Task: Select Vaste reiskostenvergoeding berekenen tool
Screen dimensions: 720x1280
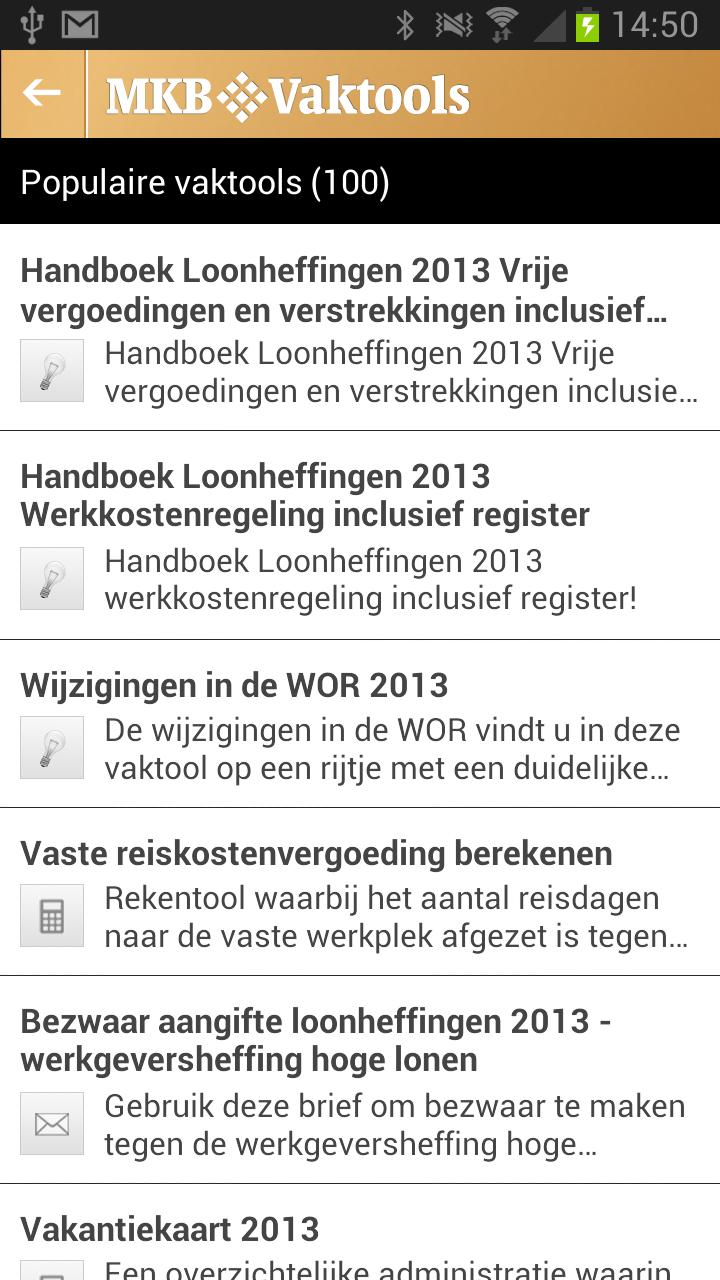Action: (360, 891)
